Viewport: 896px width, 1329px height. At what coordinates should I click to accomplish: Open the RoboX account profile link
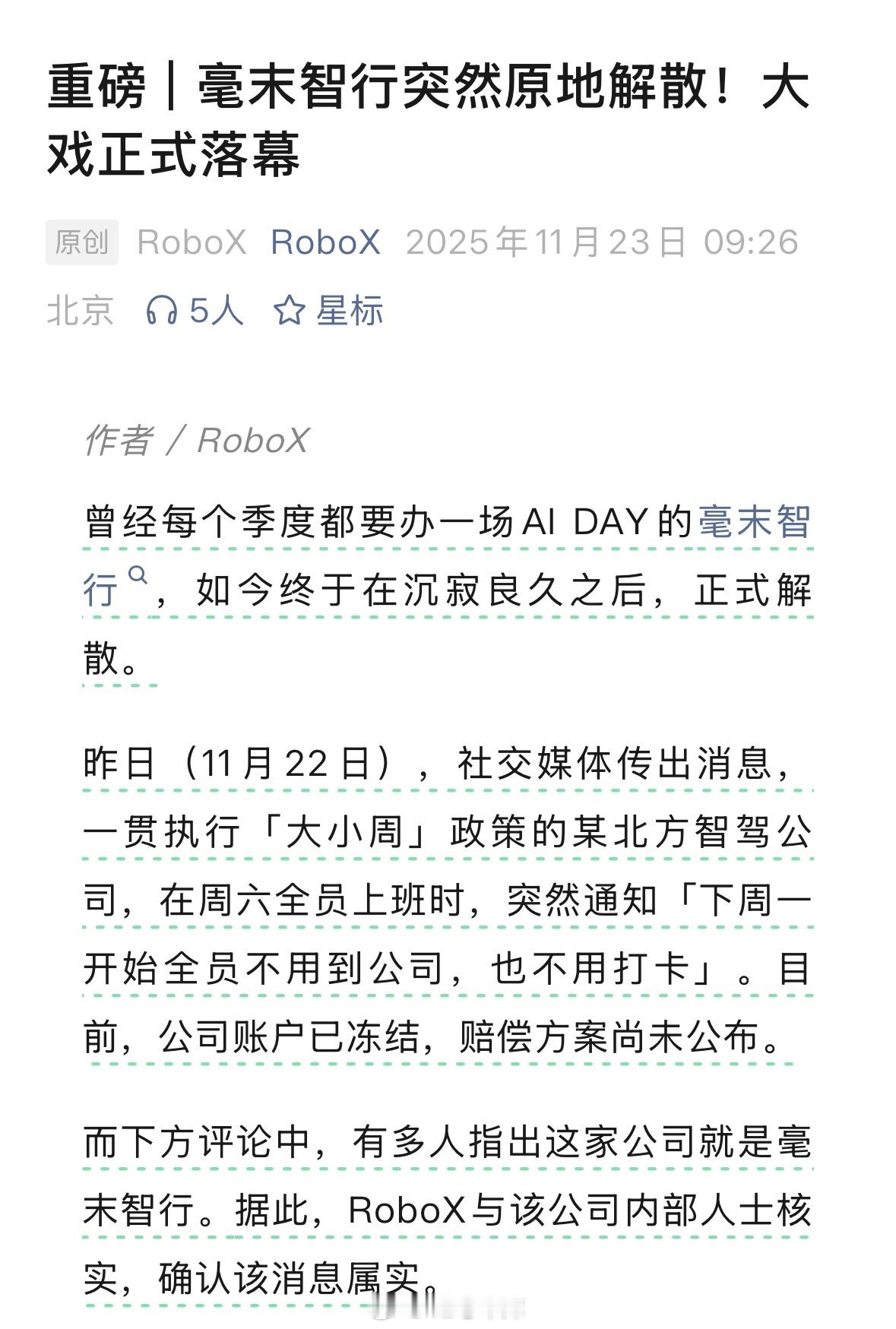click(328, 242)
